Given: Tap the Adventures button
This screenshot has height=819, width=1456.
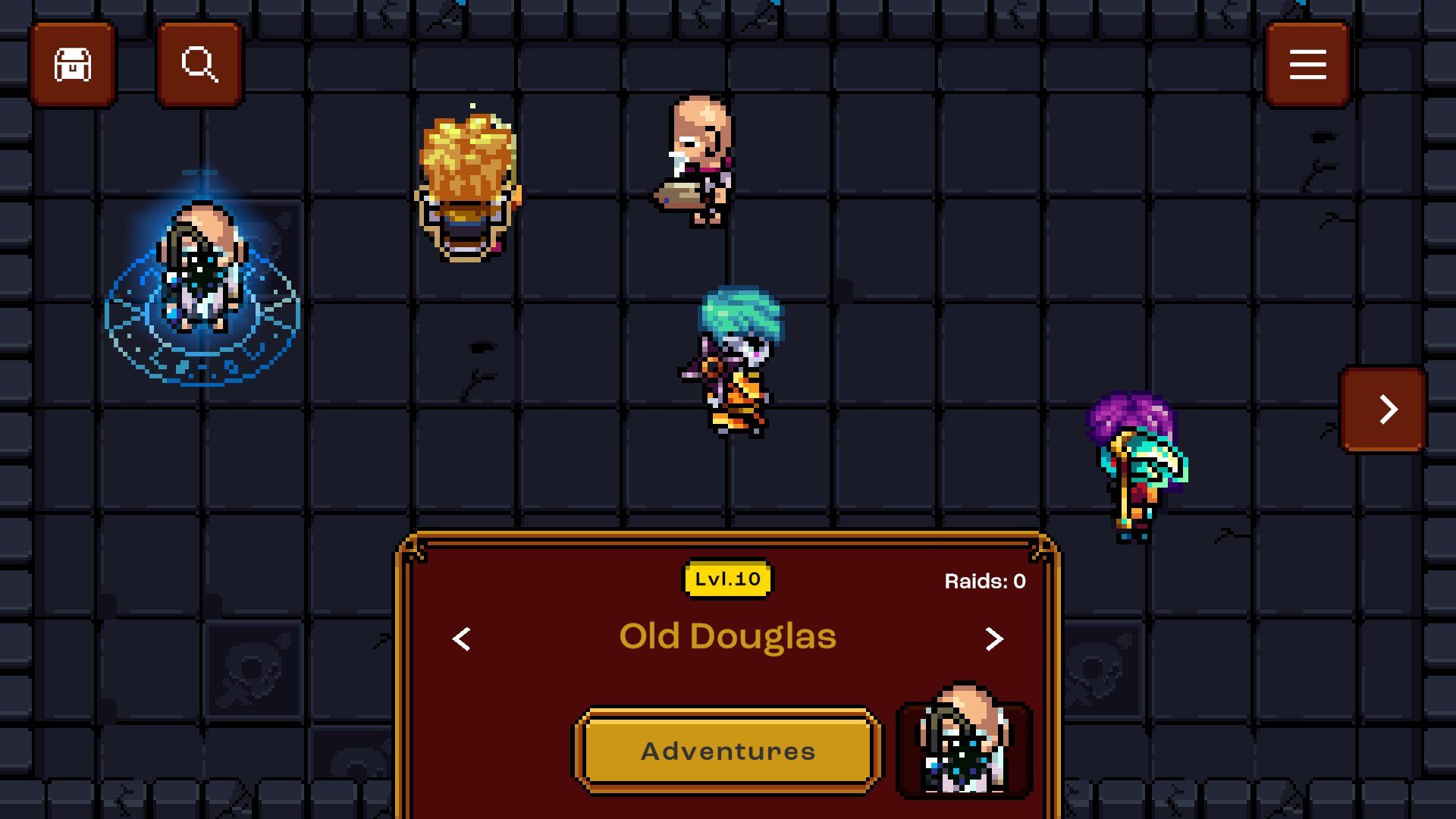Looking at the screenshot, I should (x=727, y=751).
